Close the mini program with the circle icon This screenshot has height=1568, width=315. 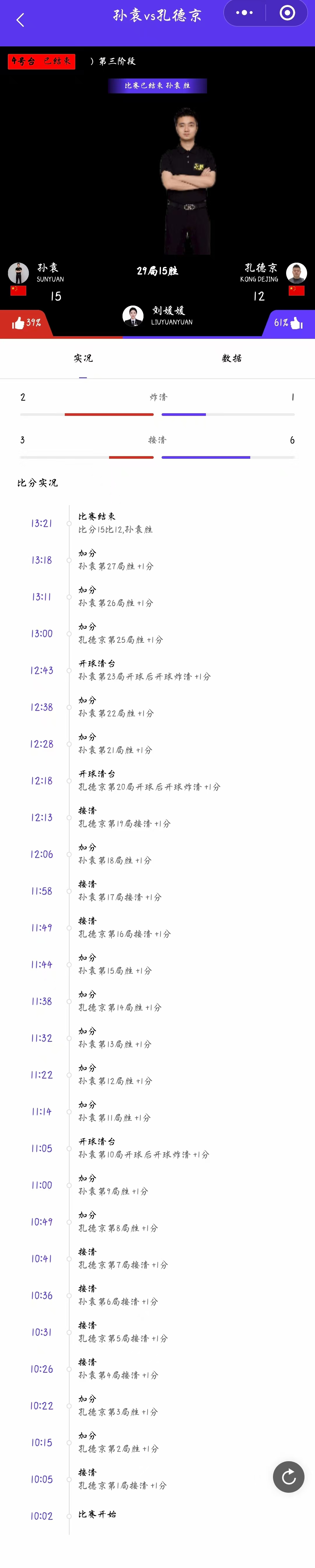(x=287, y=13)
